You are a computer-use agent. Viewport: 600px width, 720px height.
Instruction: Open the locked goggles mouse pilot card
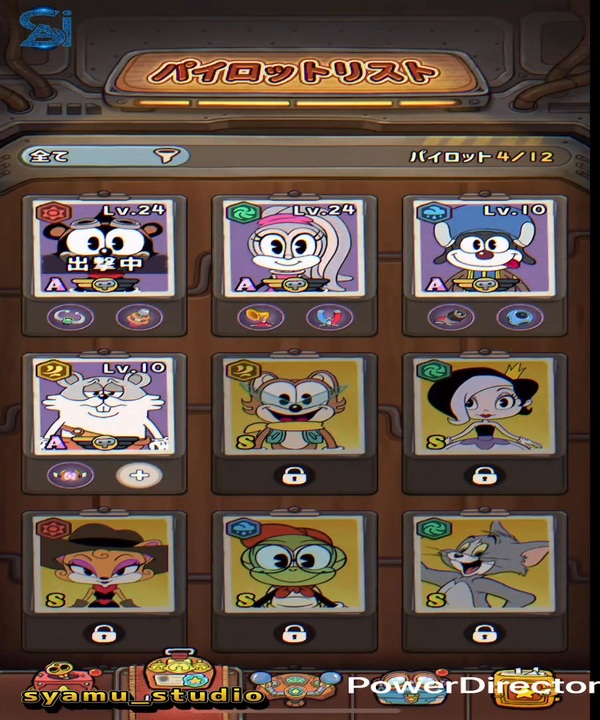coord(293,405)
